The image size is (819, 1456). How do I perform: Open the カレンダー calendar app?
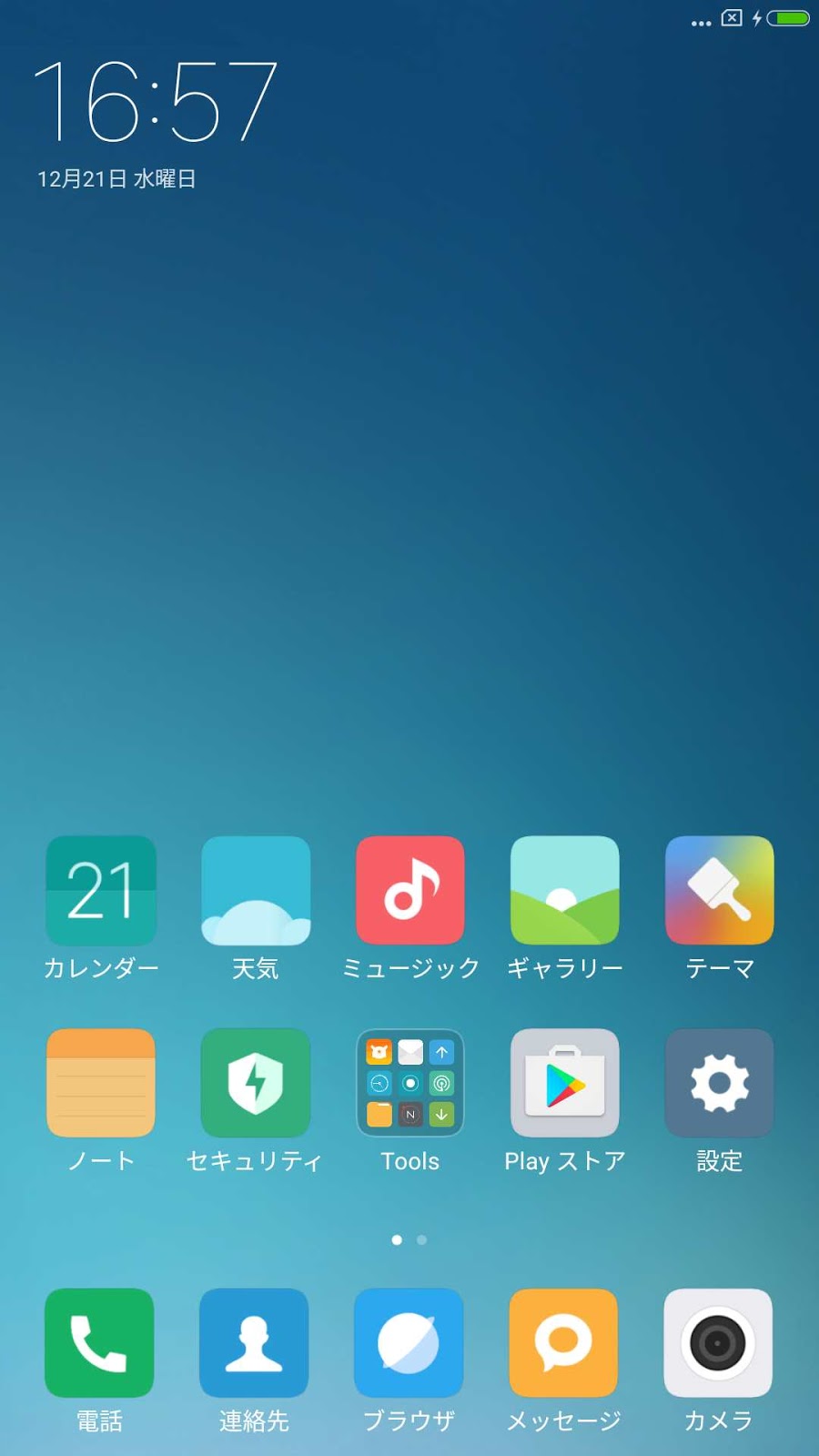[x=101, y=890]
